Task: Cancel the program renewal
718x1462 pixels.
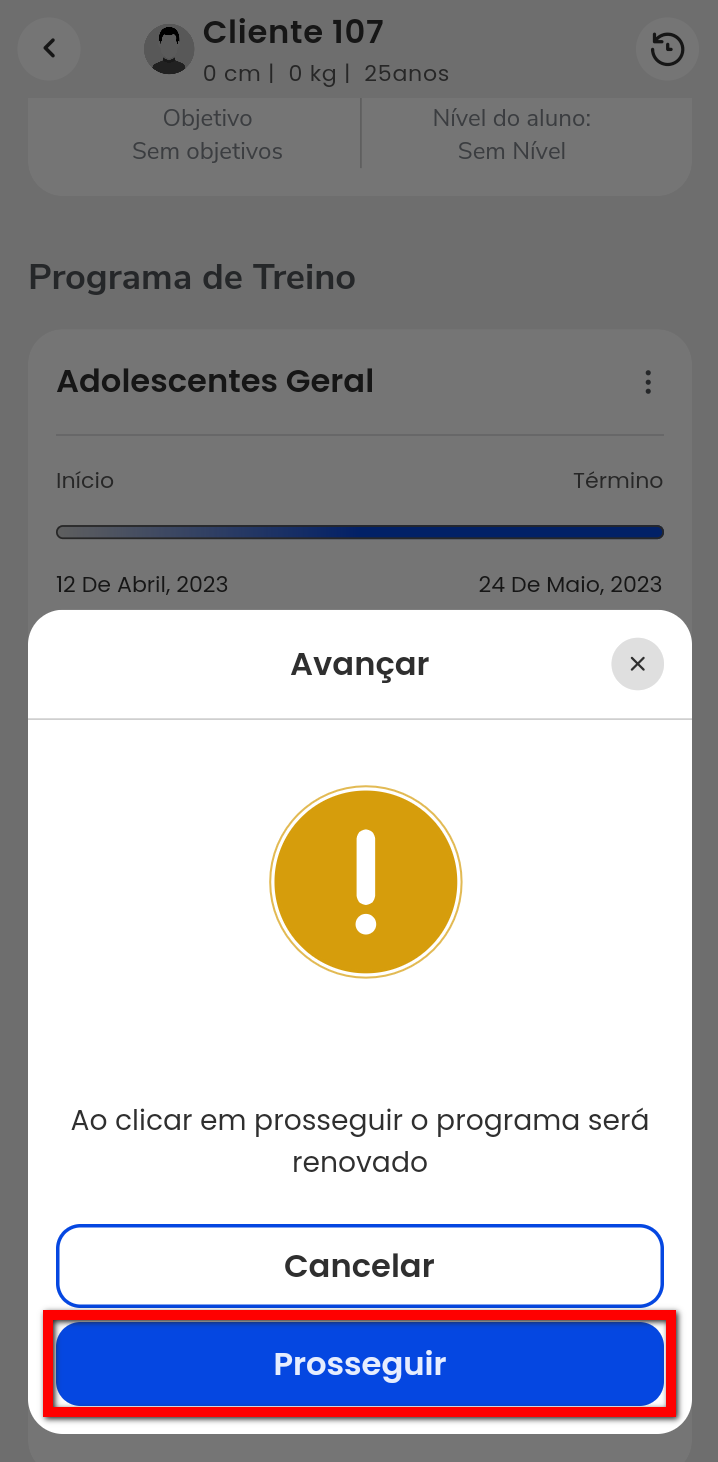Action: click(359, 1266)
